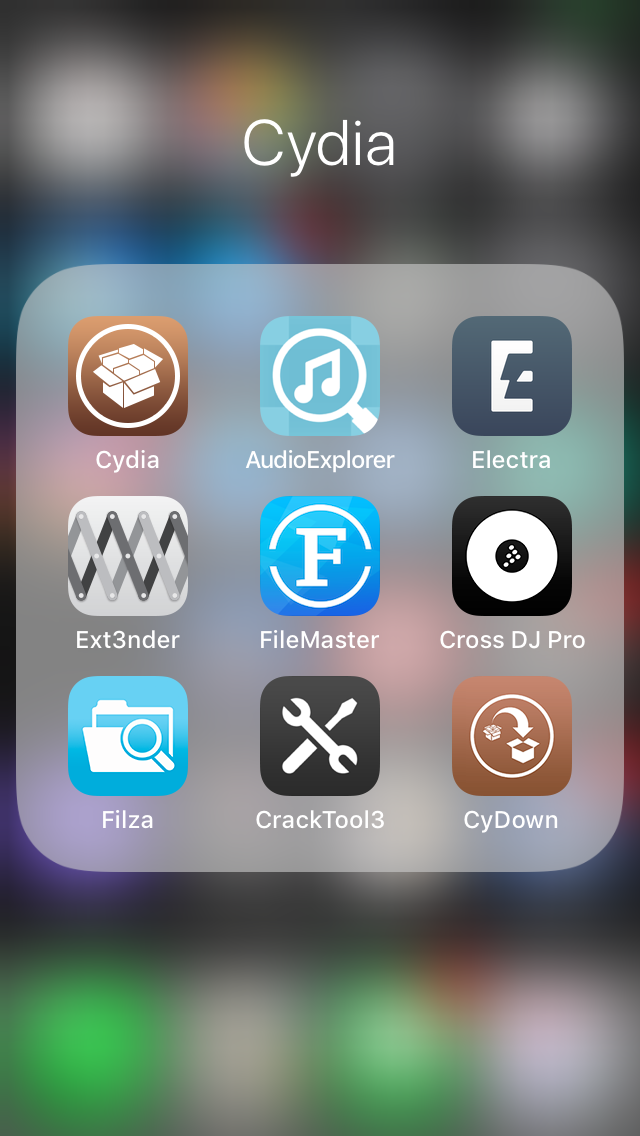Launch the Ext3nder app
This screenshot has height=1136, width=640.
point(128,556)
